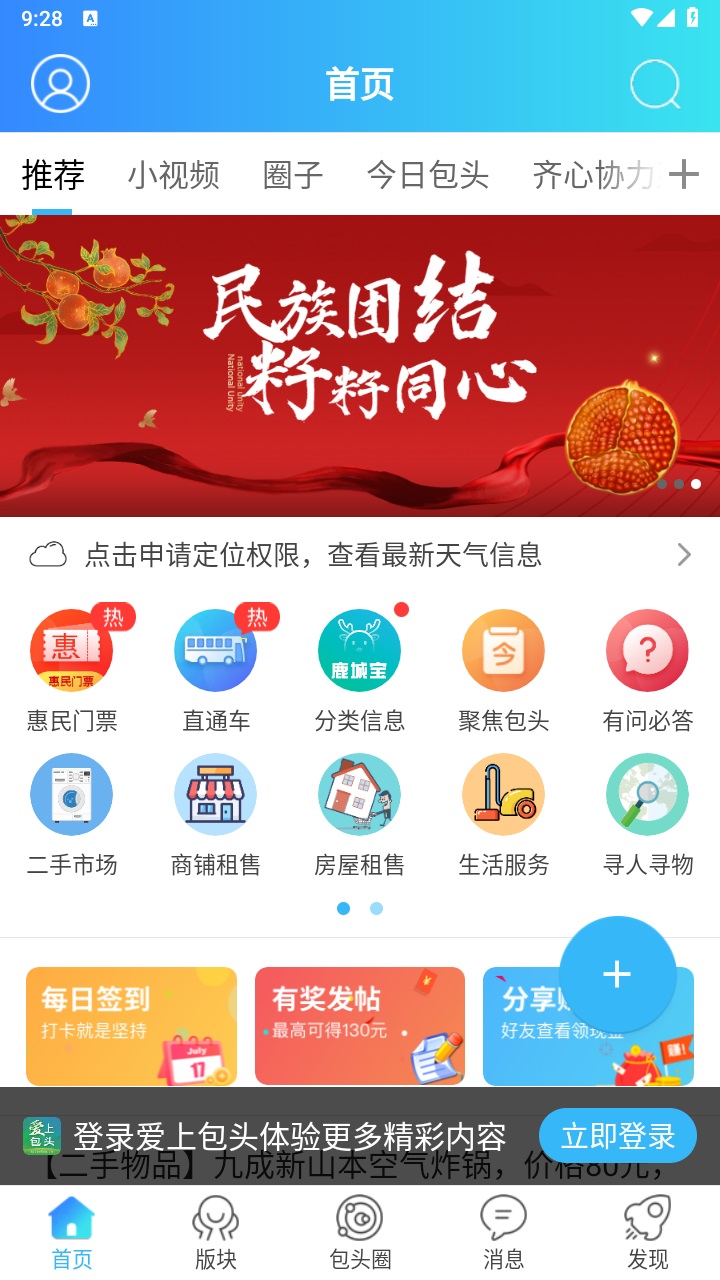Image resolution: width=720 pixels, height=1280 pixels.
Task: Select the 今日包头 tab
Action: click(428, 175)
